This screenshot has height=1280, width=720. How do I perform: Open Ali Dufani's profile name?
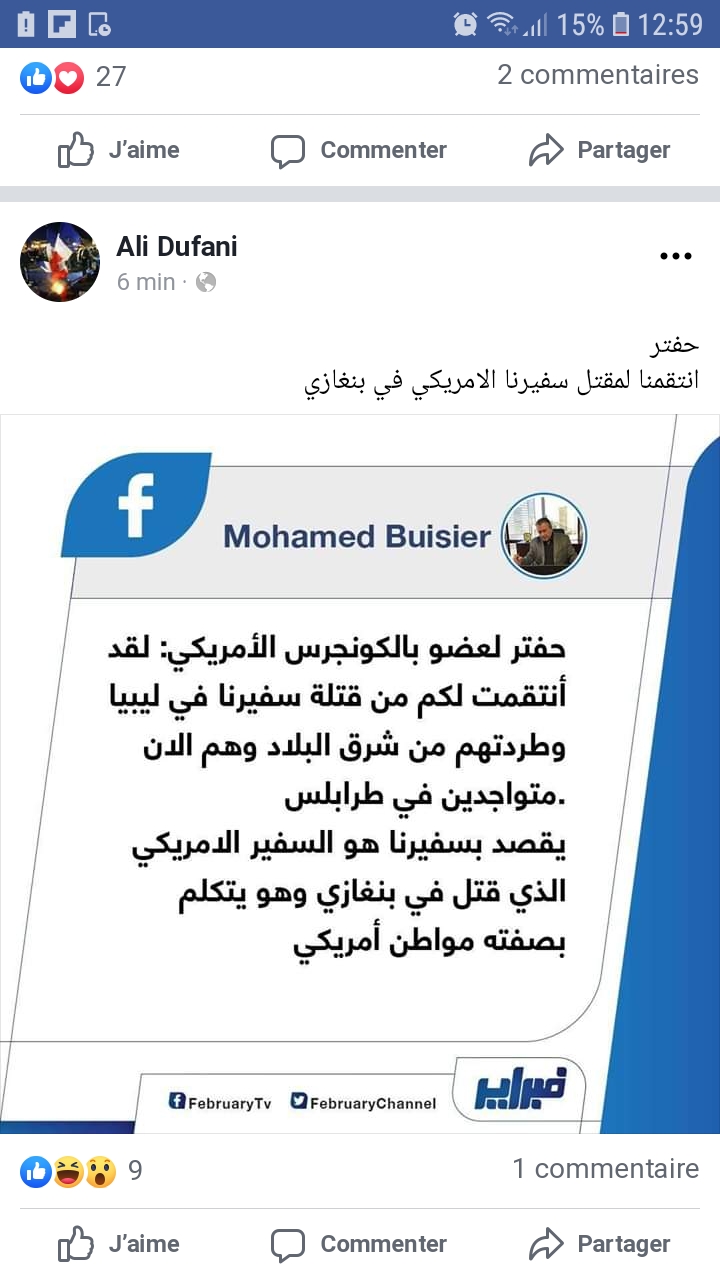pos(177,246)
